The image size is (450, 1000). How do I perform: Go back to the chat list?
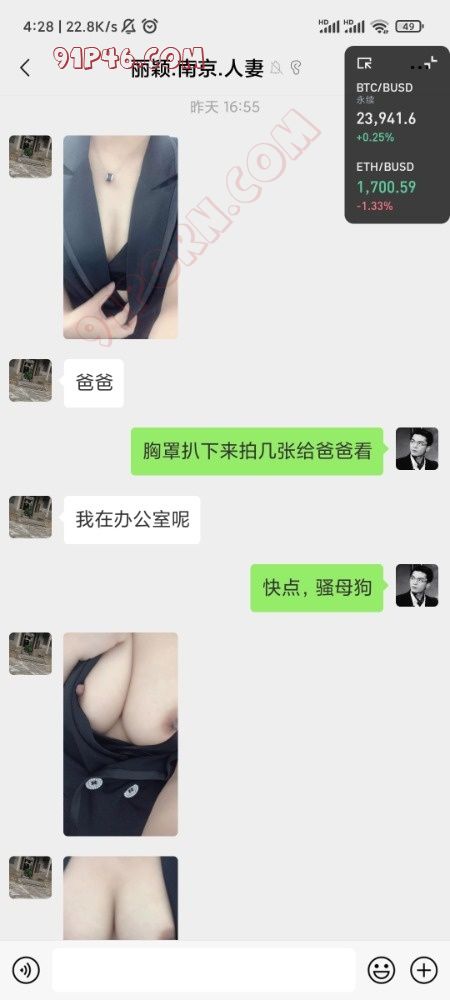click(25, 68)
